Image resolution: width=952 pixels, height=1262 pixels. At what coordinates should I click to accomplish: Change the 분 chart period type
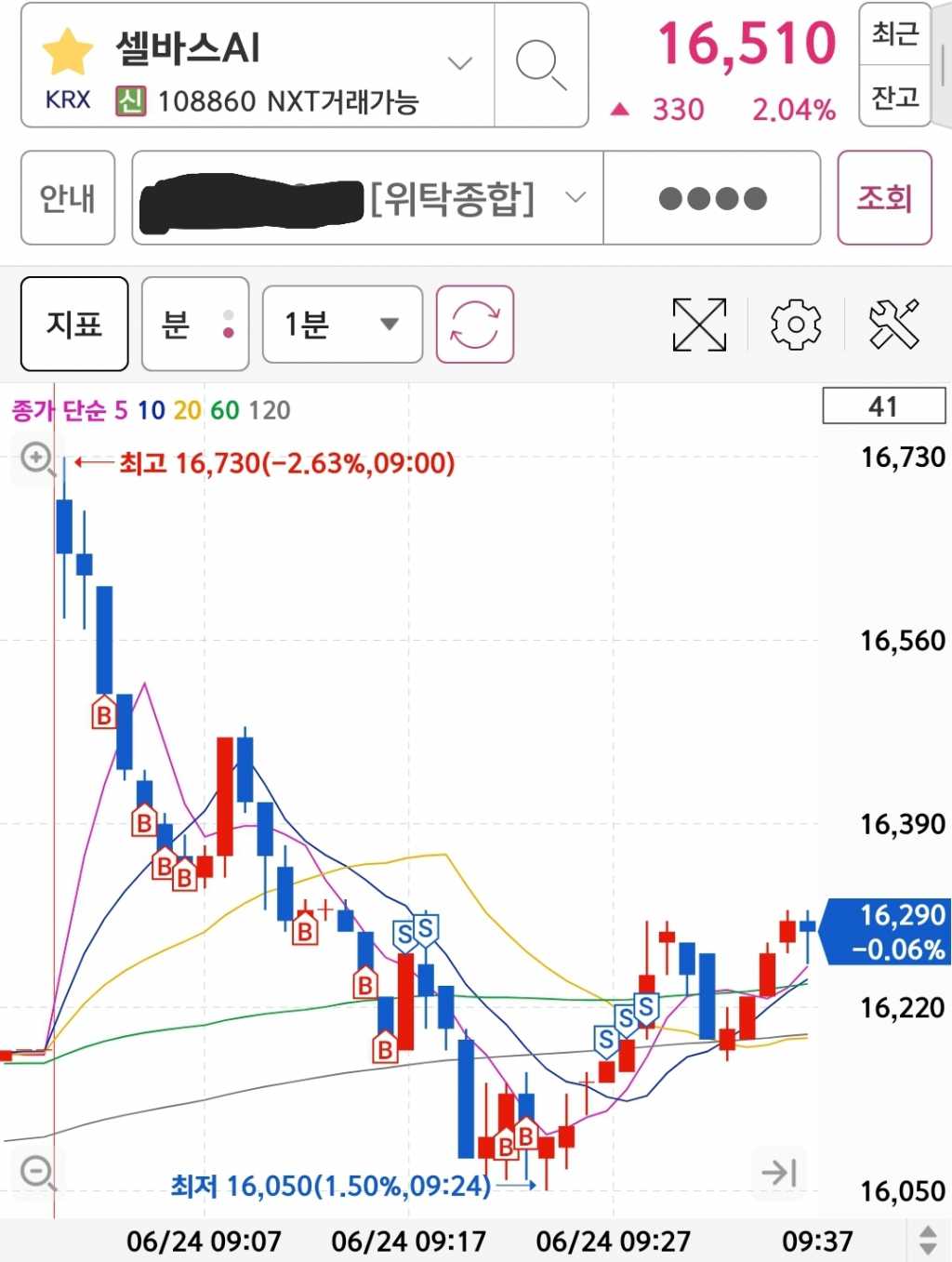click(195, 324)
